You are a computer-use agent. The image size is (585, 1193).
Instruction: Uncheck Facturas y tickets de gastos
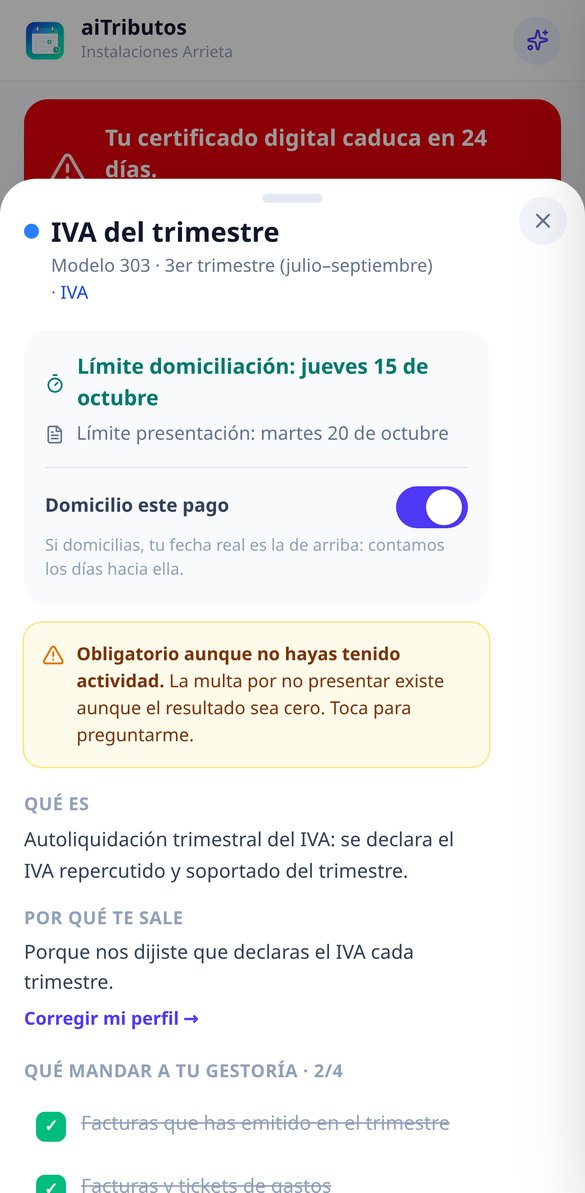(x=51, y=1185)
